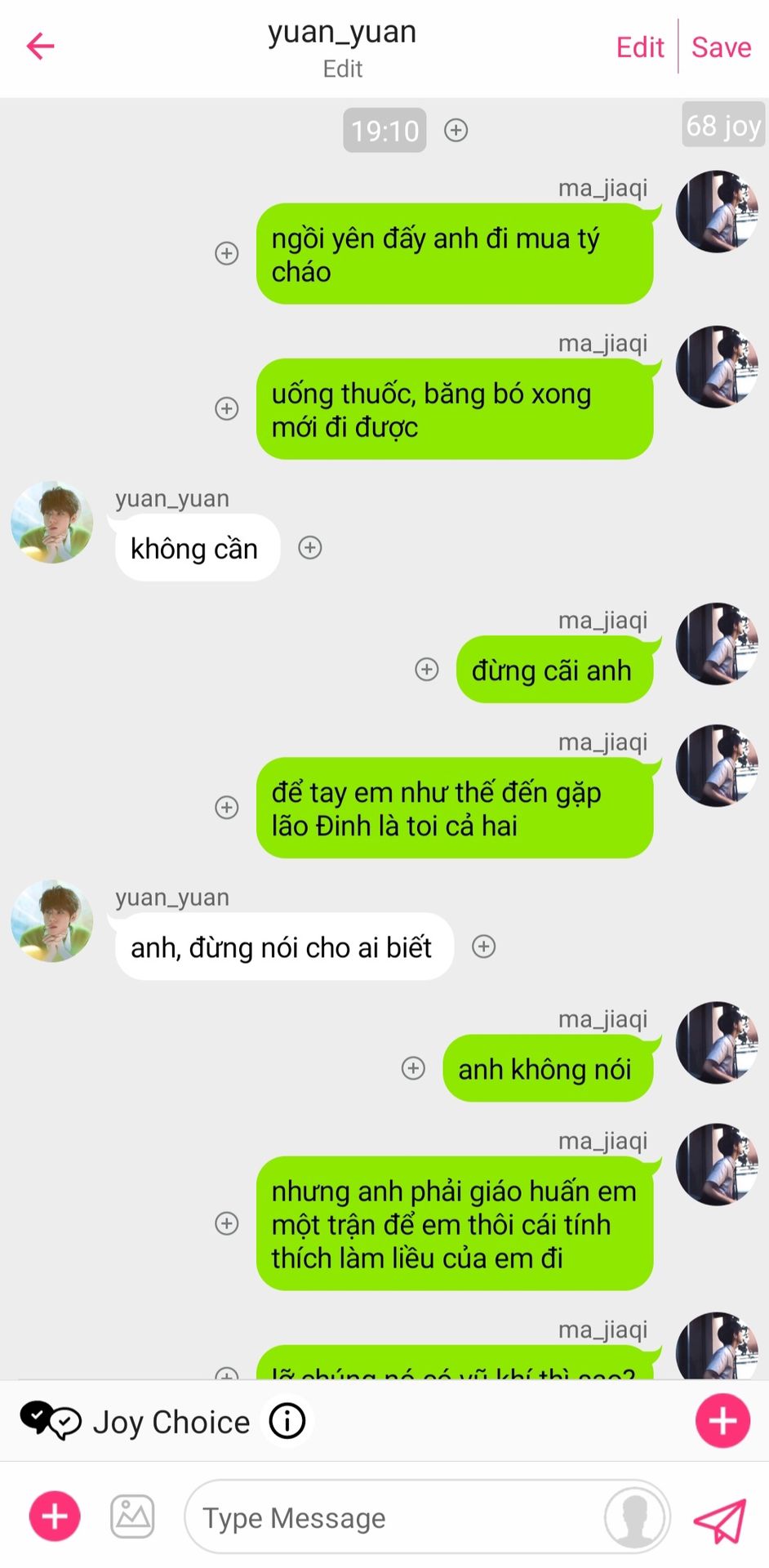Tap plus beside "uống thuốc, băng bó" message

coord(227,408)
